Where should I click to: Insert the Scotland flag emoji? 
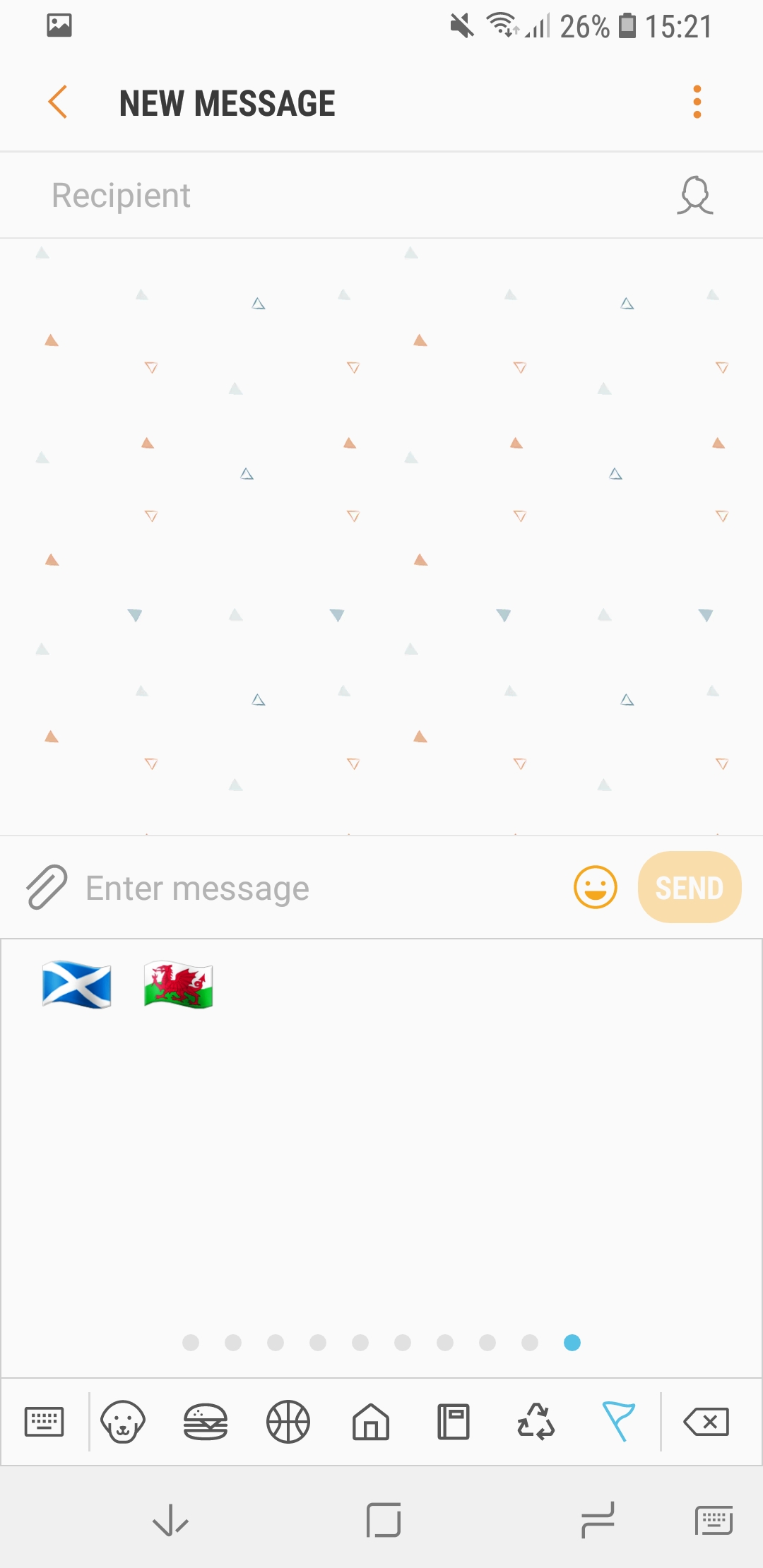[76, 985]
